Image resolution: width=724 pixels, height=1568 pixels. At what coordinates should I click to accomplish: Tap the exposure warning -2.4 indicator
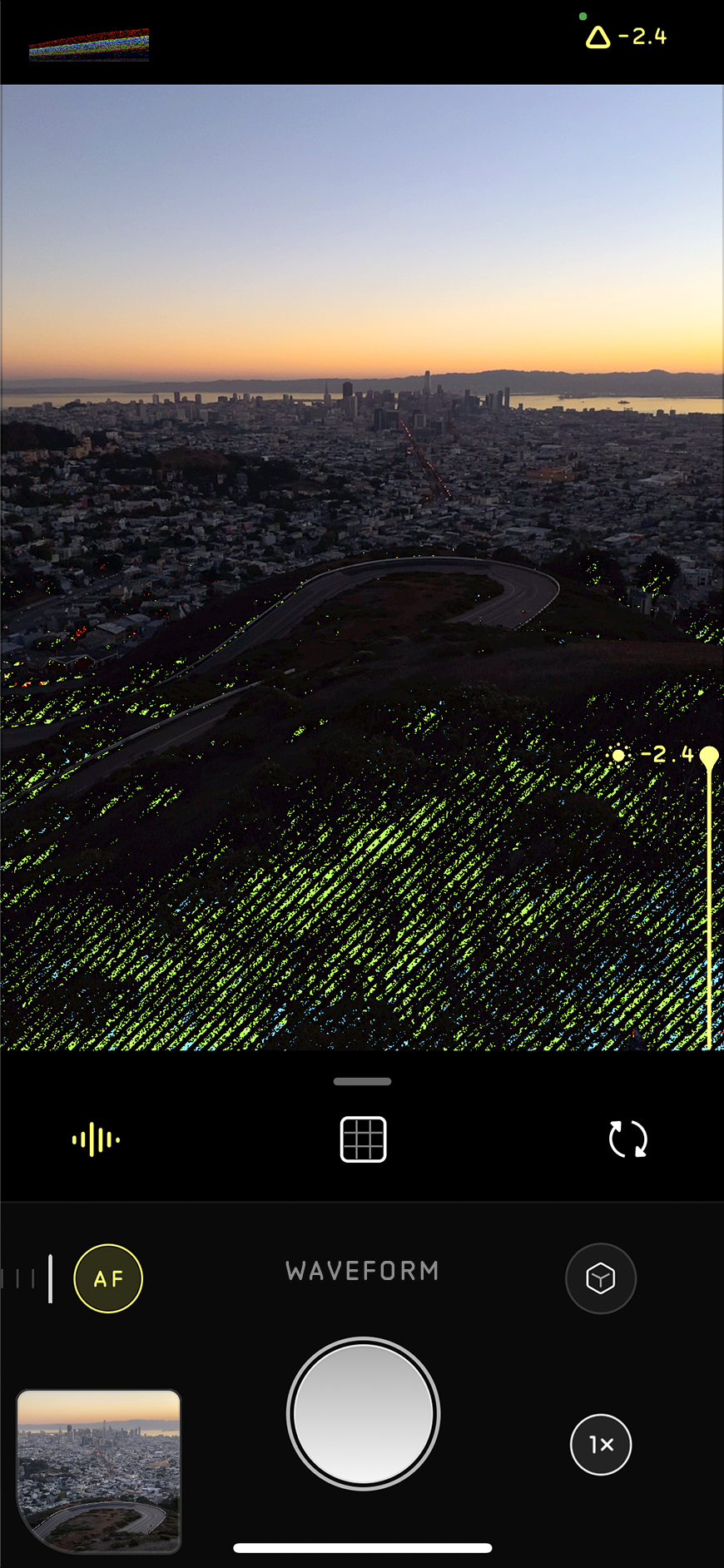(627, 37)
